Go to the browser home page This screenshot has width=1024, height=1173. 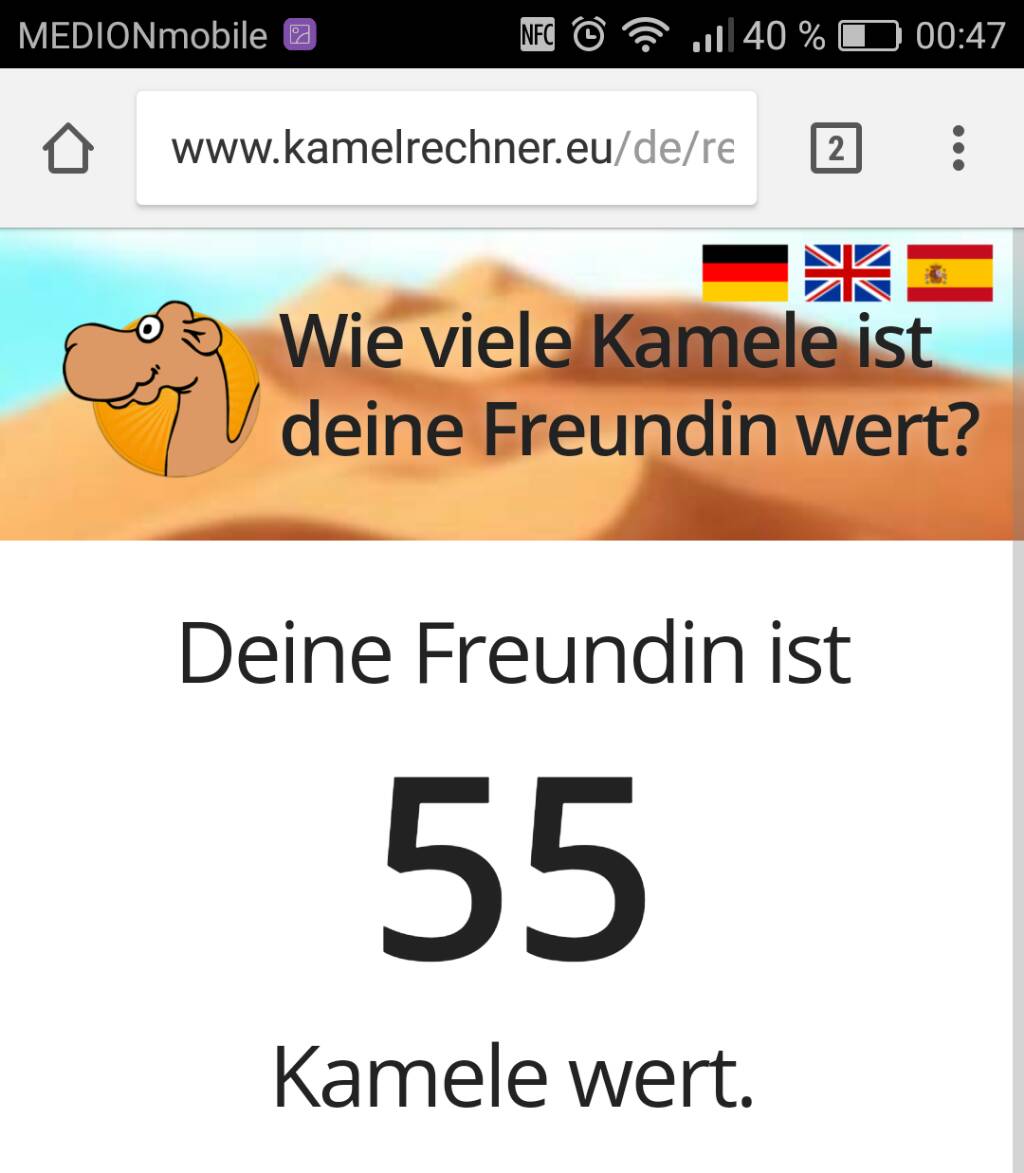click(68, 149)
